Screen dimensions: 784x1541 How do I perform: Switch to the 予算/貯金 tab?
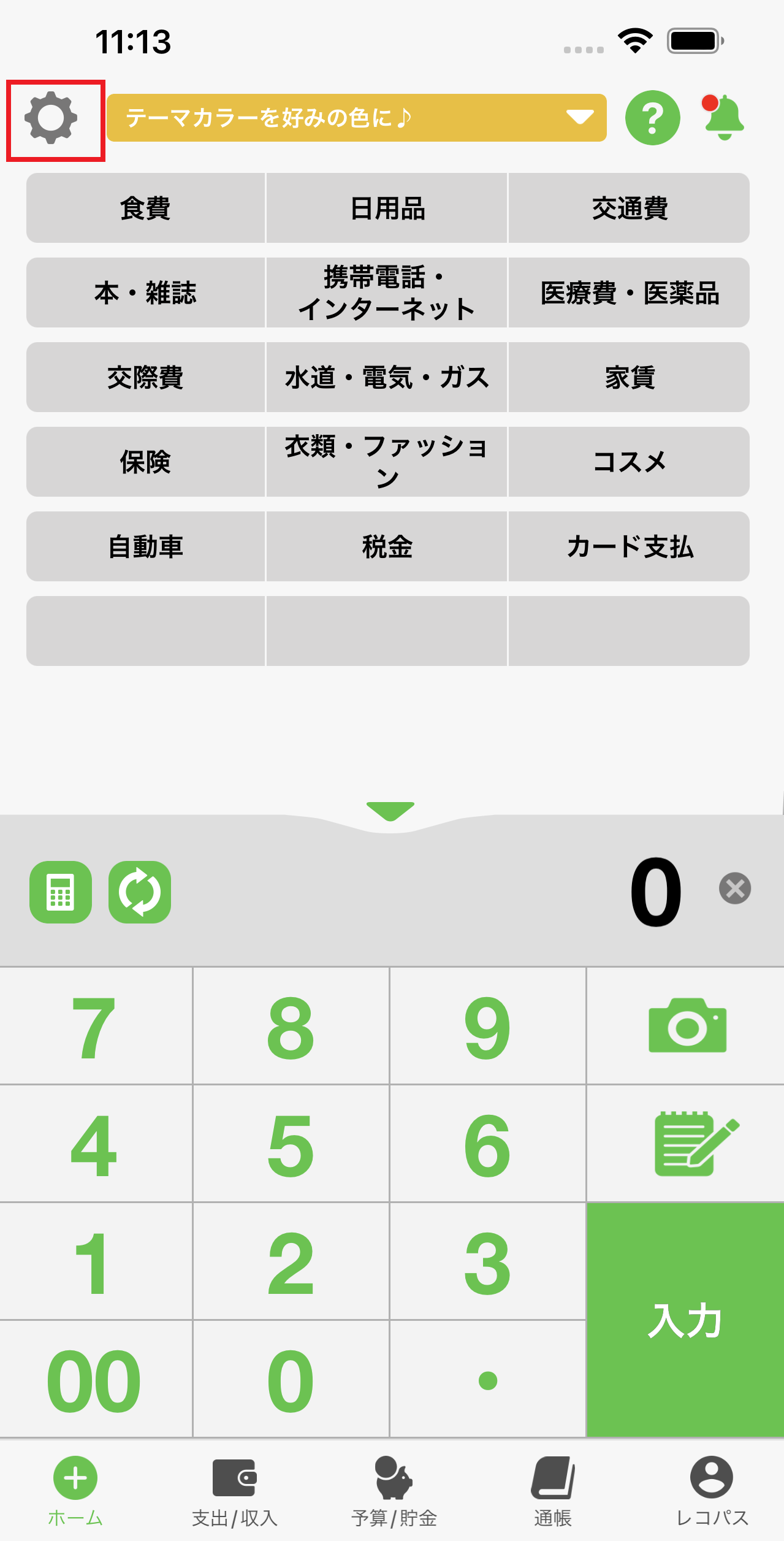pyautogui.click(x=394, y=1491)
